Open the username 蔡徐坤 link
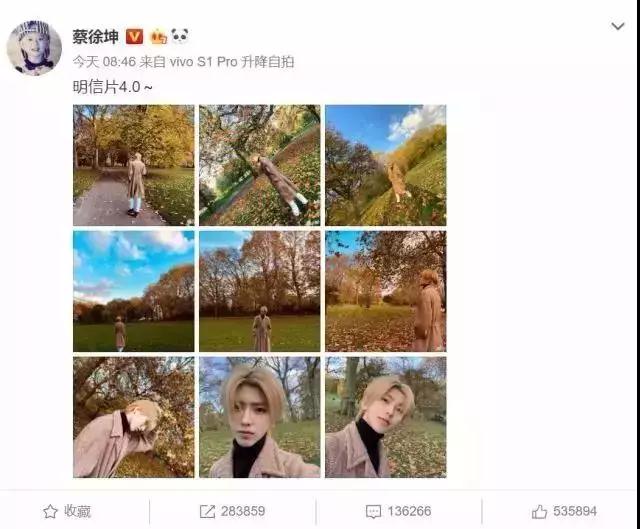 [95, 37]
